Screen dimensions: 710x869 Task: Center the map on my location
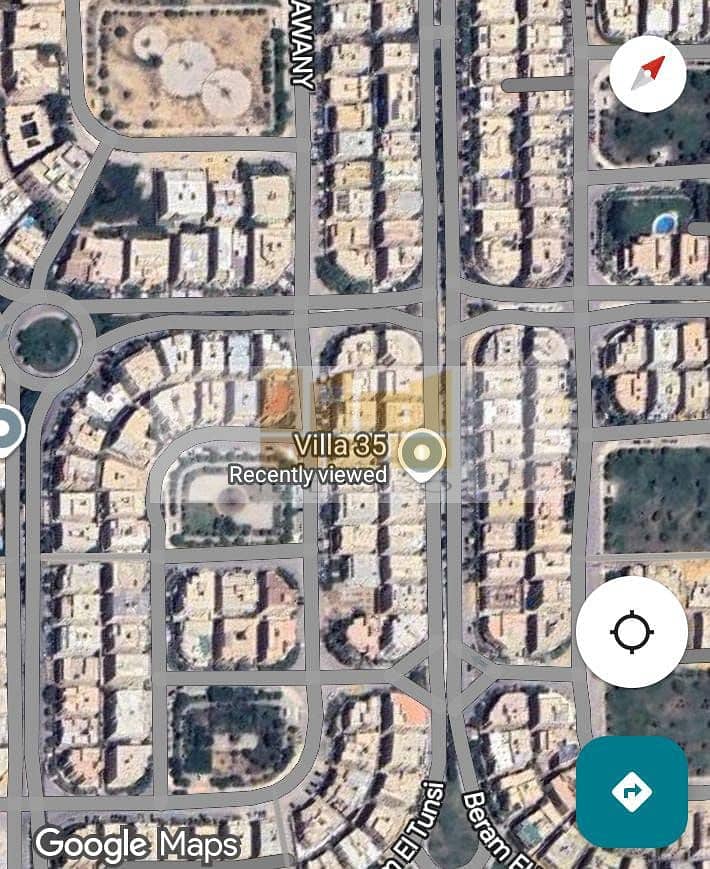pos(632,632)
